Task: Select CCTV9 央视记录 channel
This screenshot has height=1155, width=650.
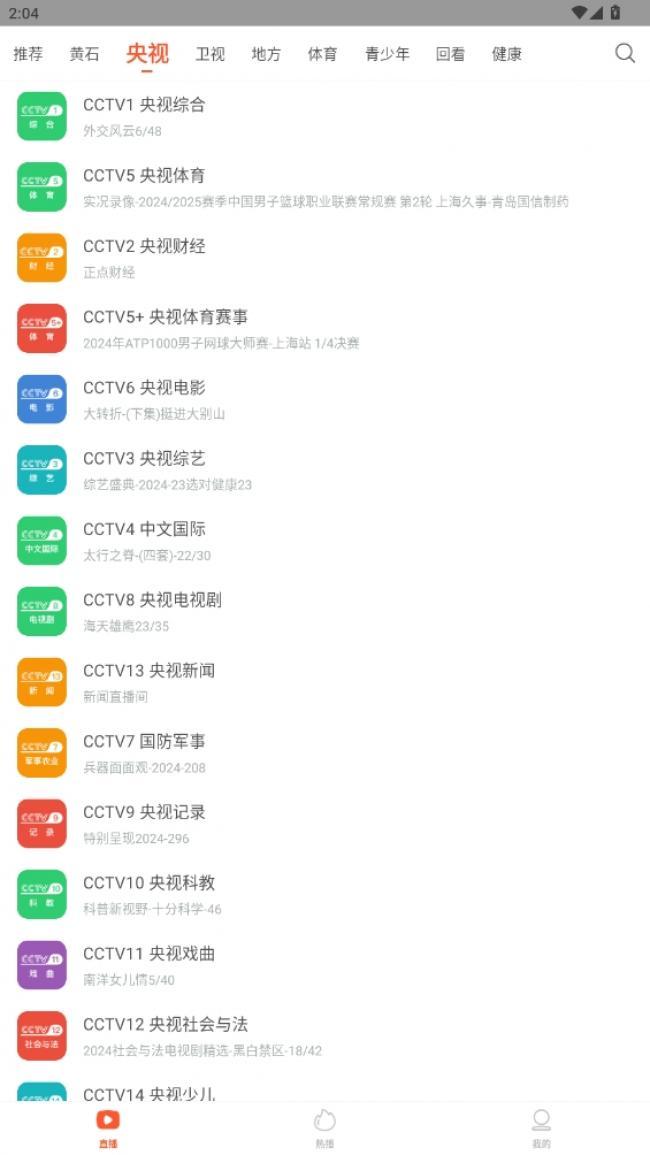Action: tap(325, 824)
